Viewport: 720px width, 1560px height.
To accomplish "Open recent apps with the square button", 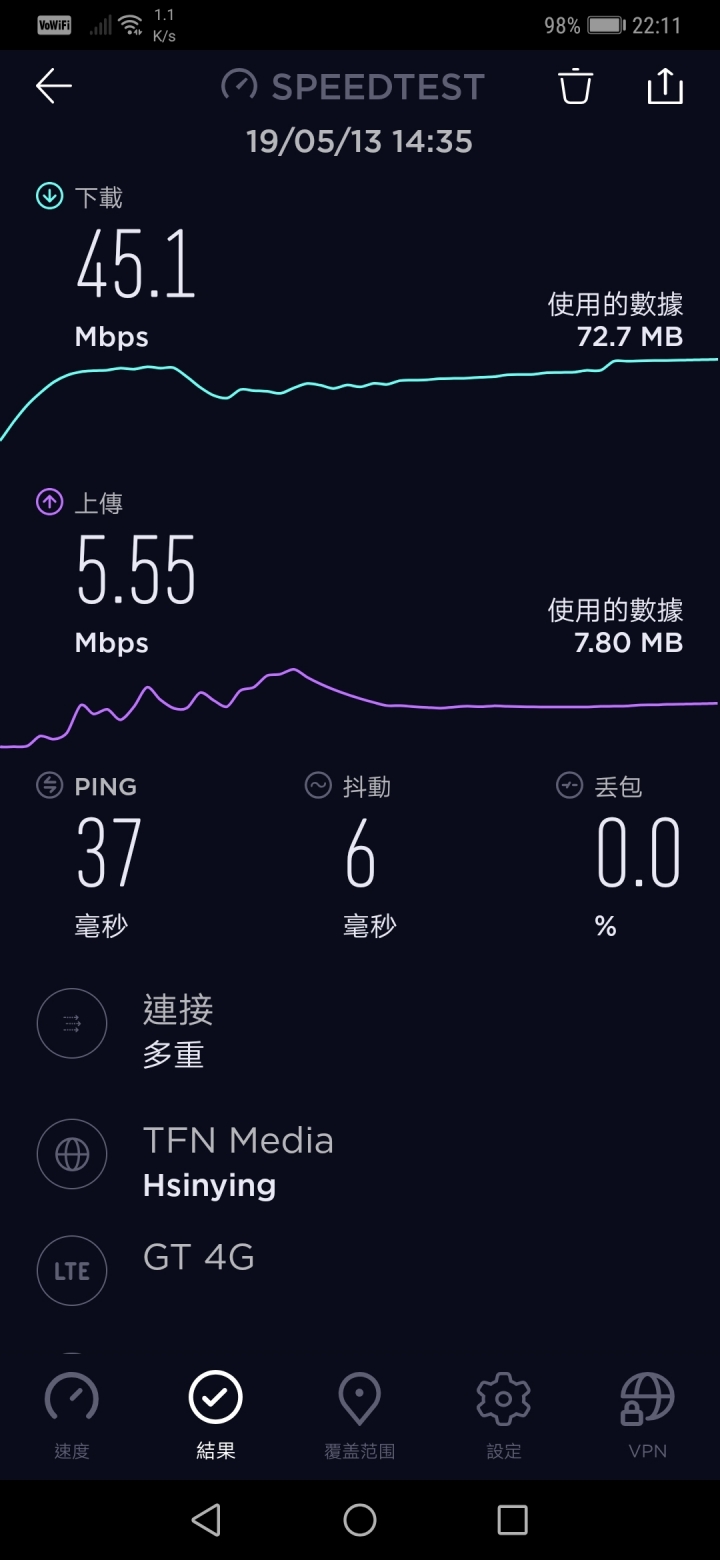I will 512,1520.
